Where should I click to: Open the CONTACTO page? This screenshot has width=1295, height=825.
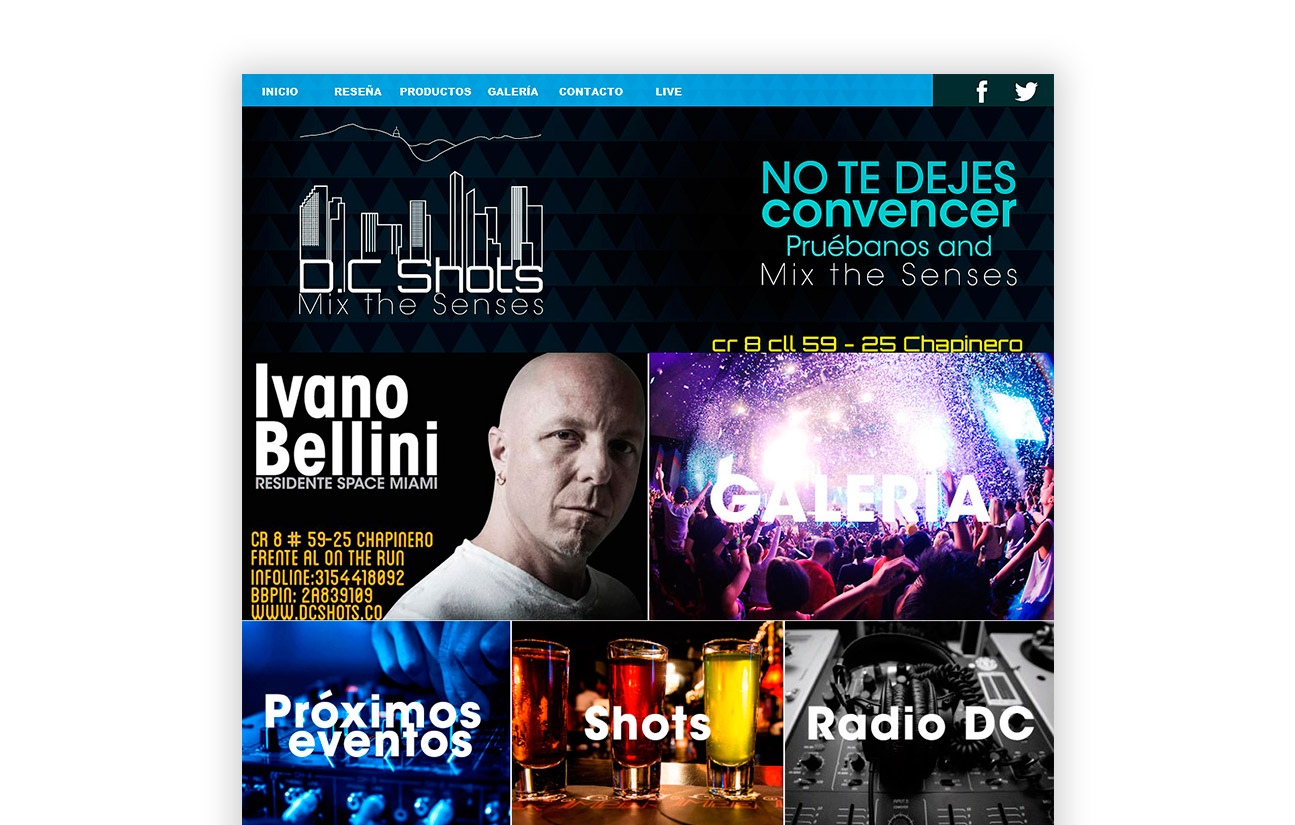tap(591, 92)
